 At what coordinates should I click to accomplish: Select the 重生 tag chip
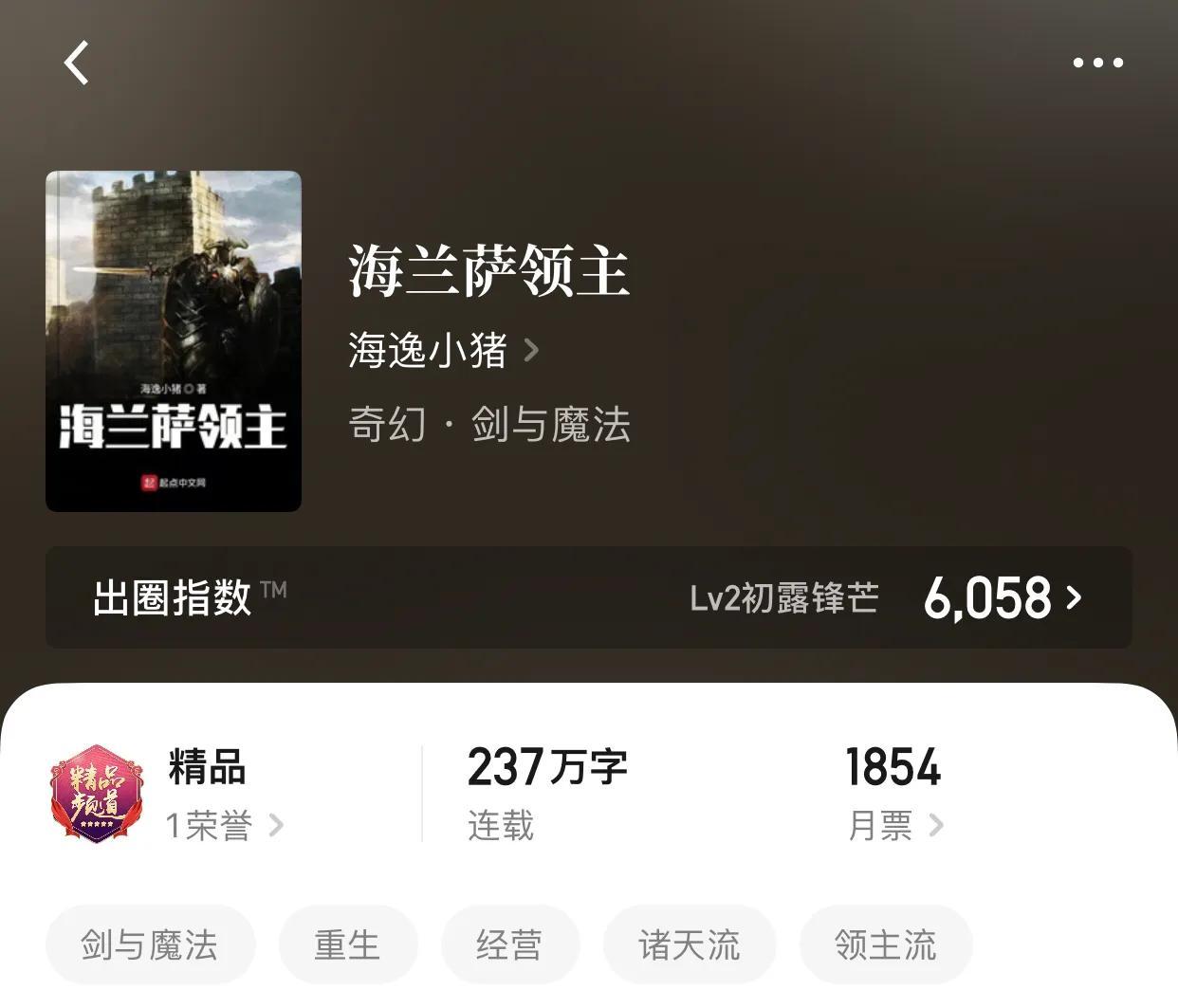click(x=347, y=944)
